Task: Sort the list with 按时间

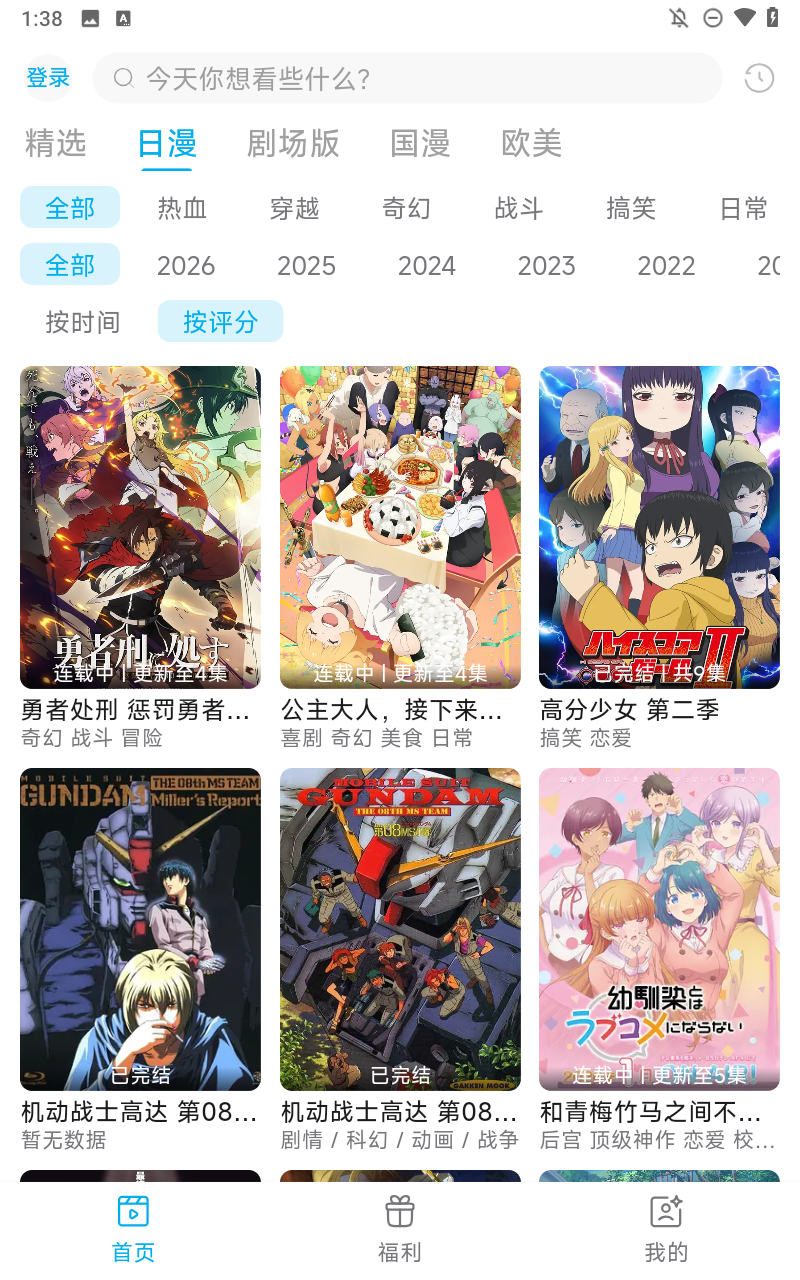Action: (83, 322)
